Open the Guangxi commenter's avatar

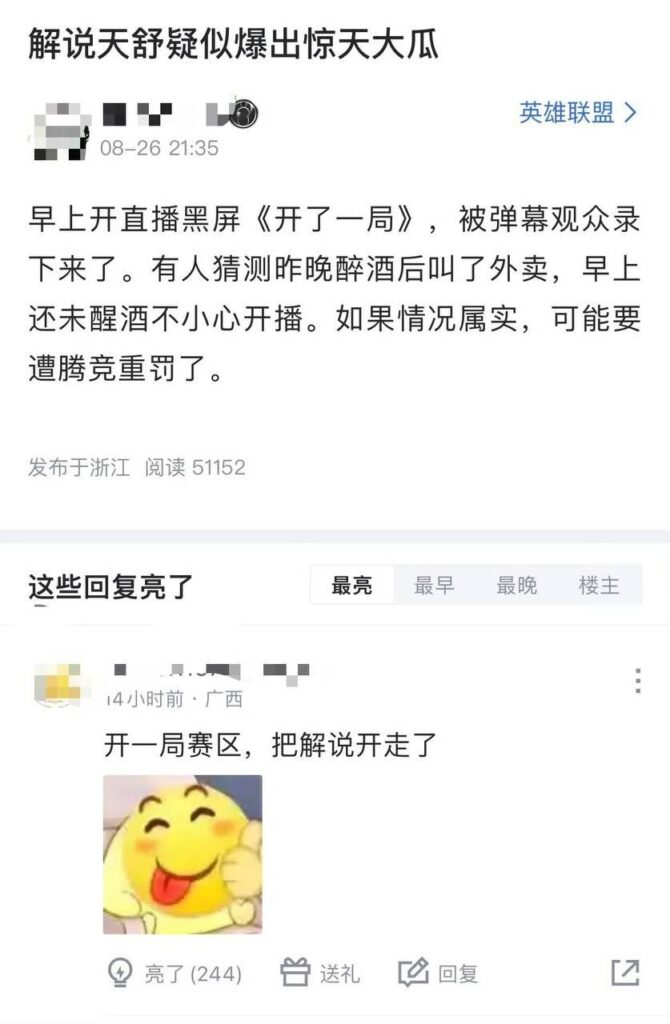coord(57,685)
